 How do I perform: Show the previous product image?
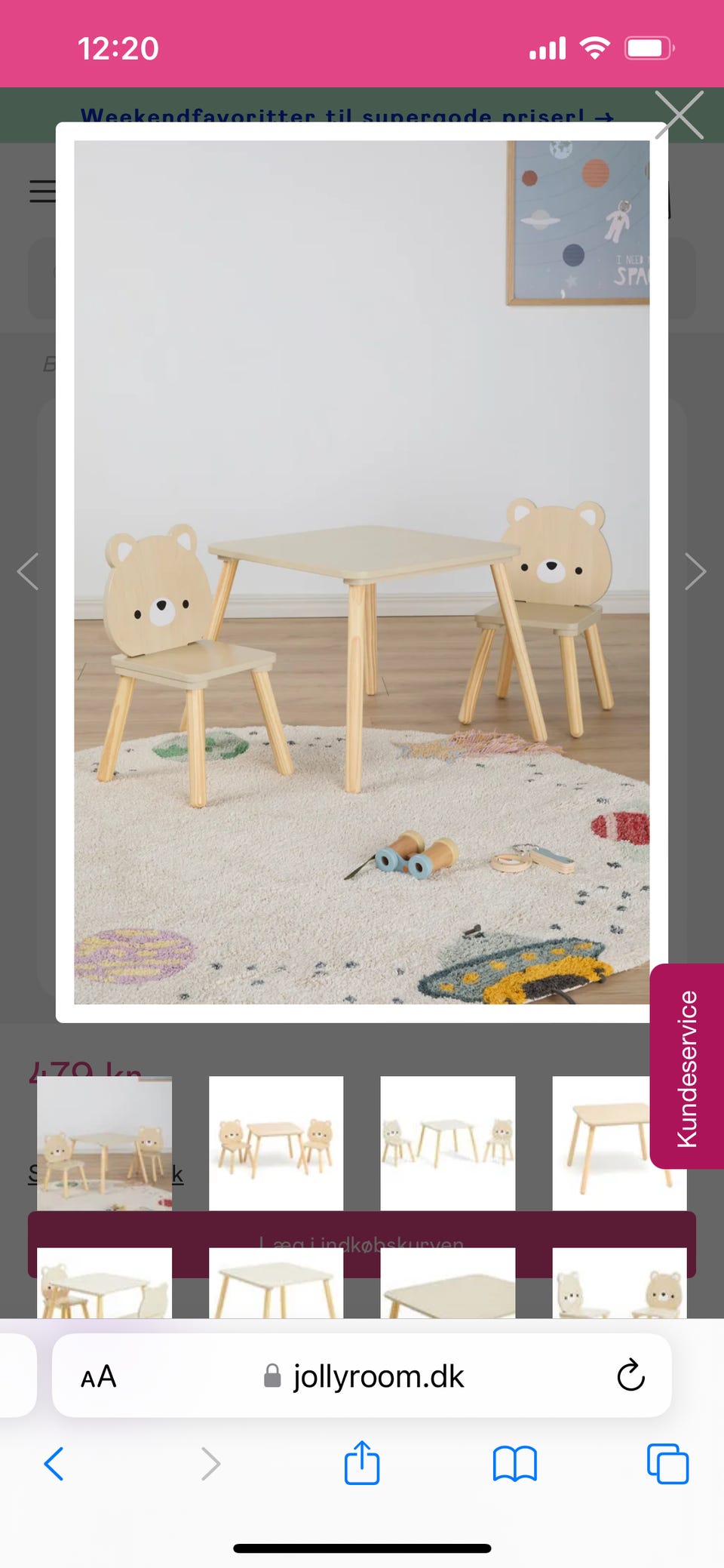(28, 571)
